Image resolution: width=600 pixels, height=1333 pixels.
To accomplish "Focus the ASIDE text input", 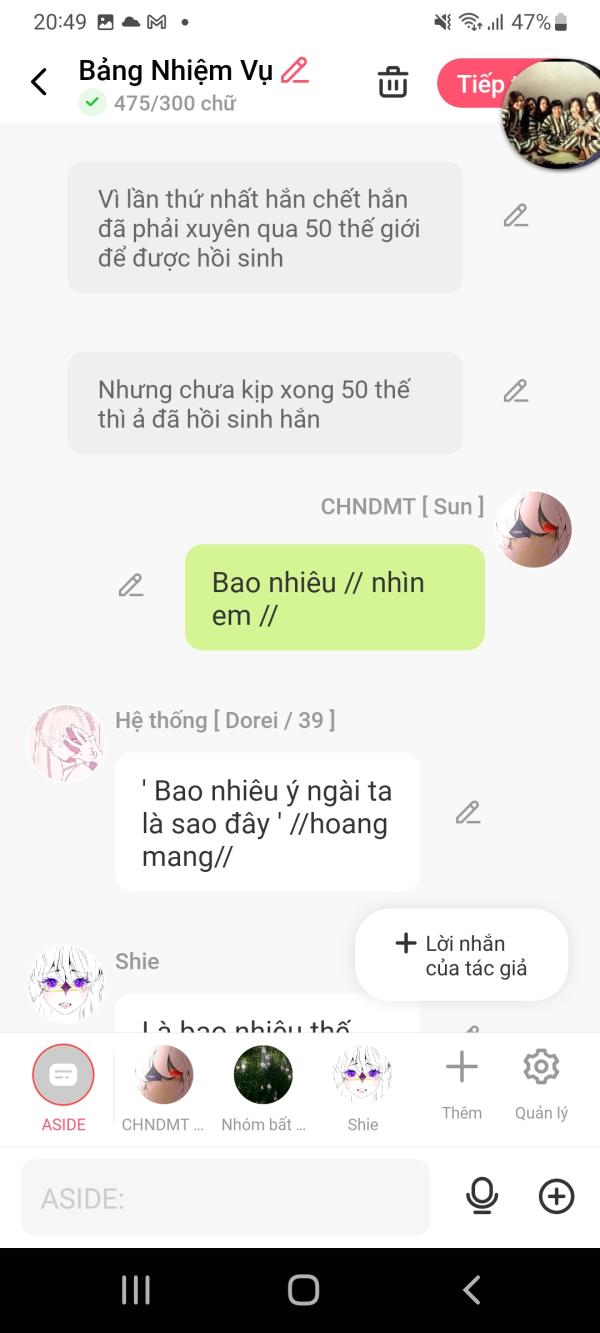I will [x=225, y=1198].
